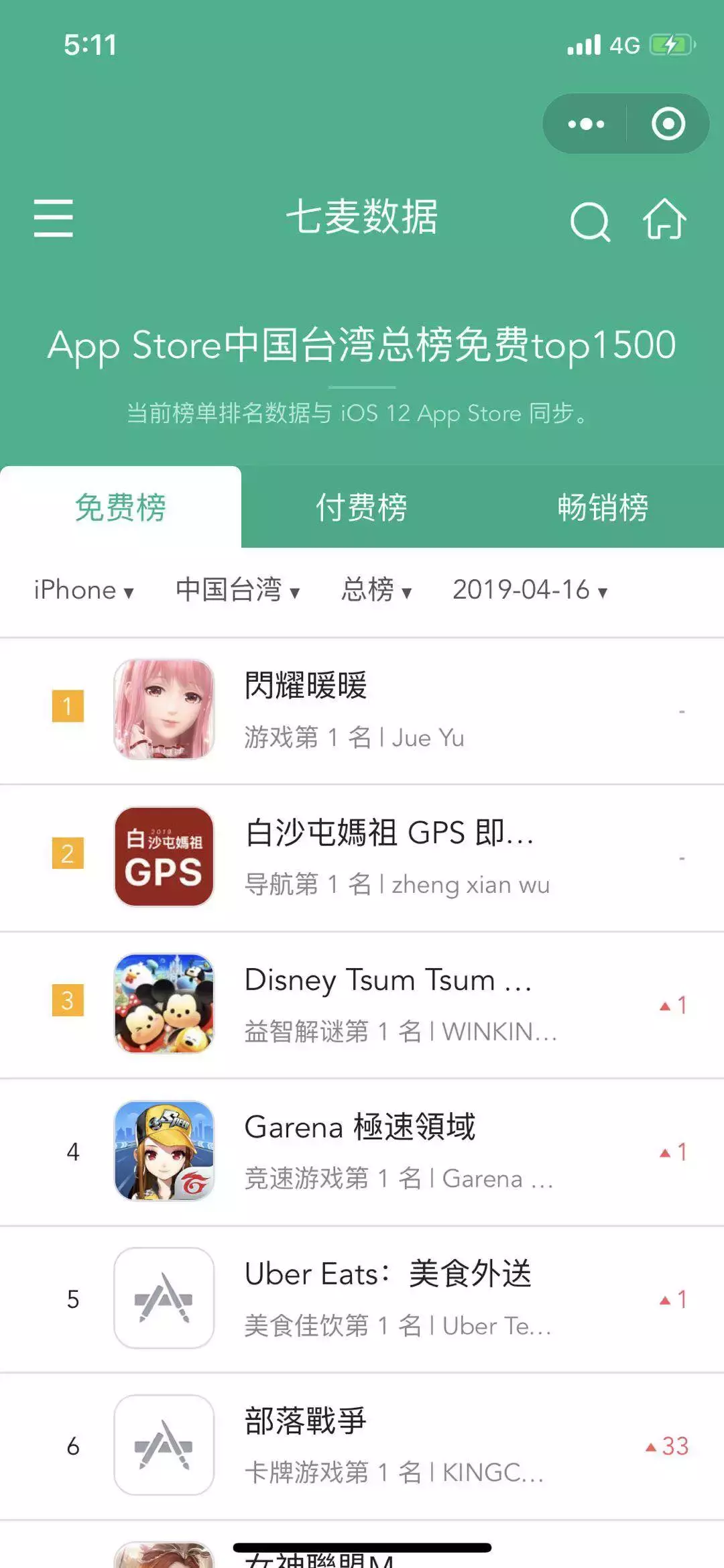
Task: Open the Uber Eats: 美食外送 row
Action: 362,1298
